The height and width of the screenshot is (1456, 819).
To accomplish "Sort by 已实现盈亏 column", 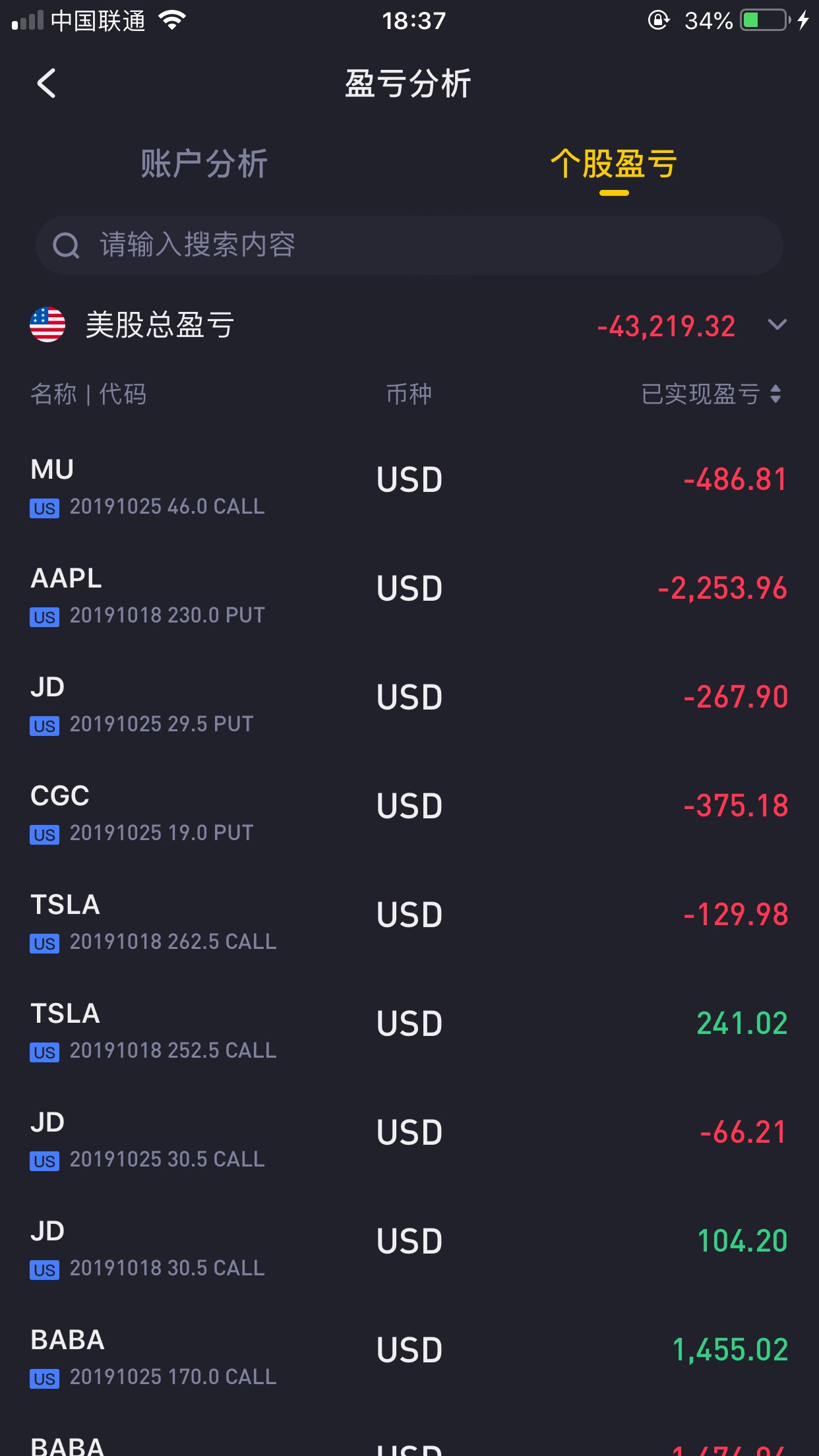I will (x=711, y=394).
